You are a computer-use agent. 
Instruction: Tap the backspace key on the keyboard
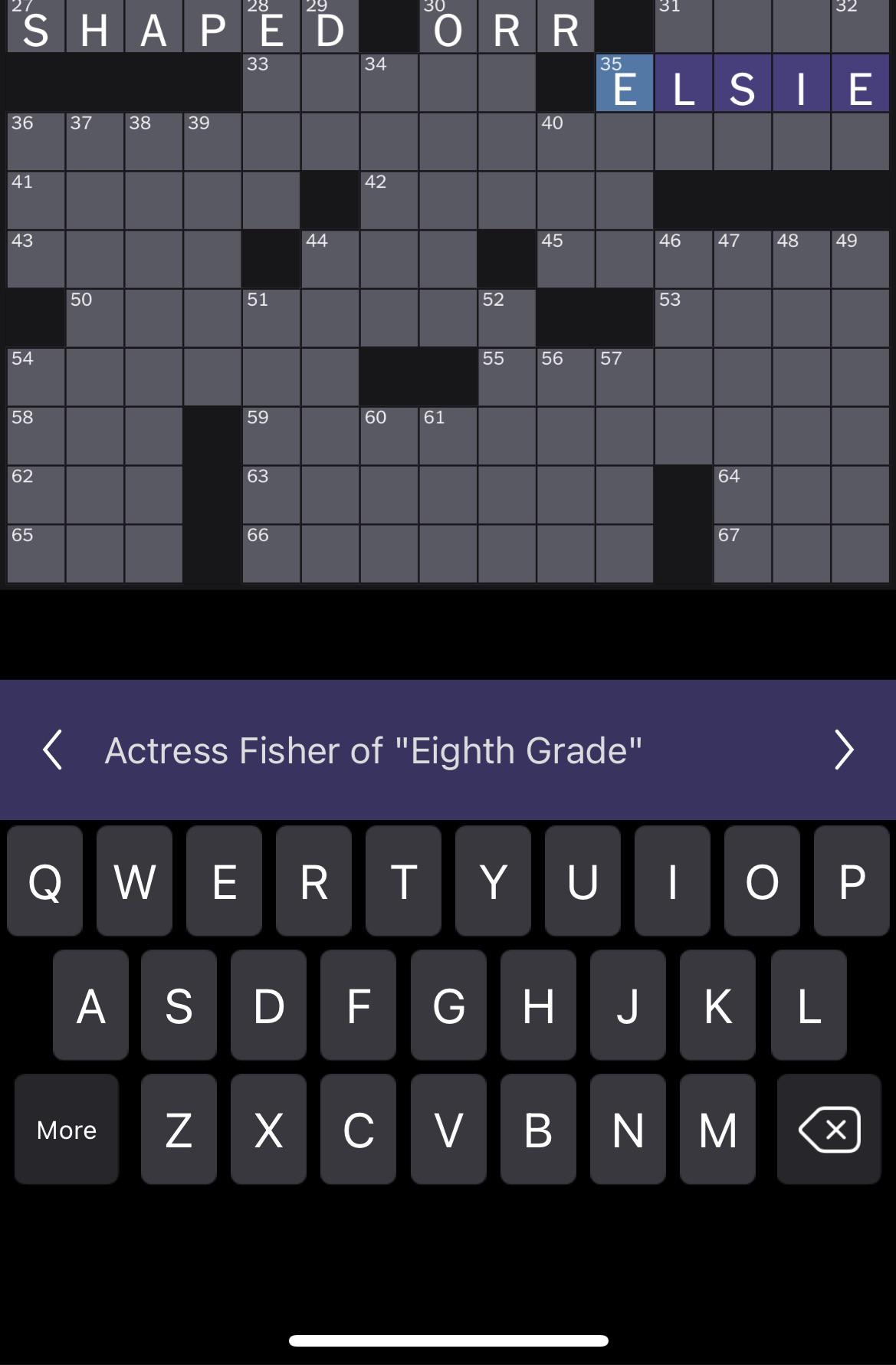(828, 1129)
